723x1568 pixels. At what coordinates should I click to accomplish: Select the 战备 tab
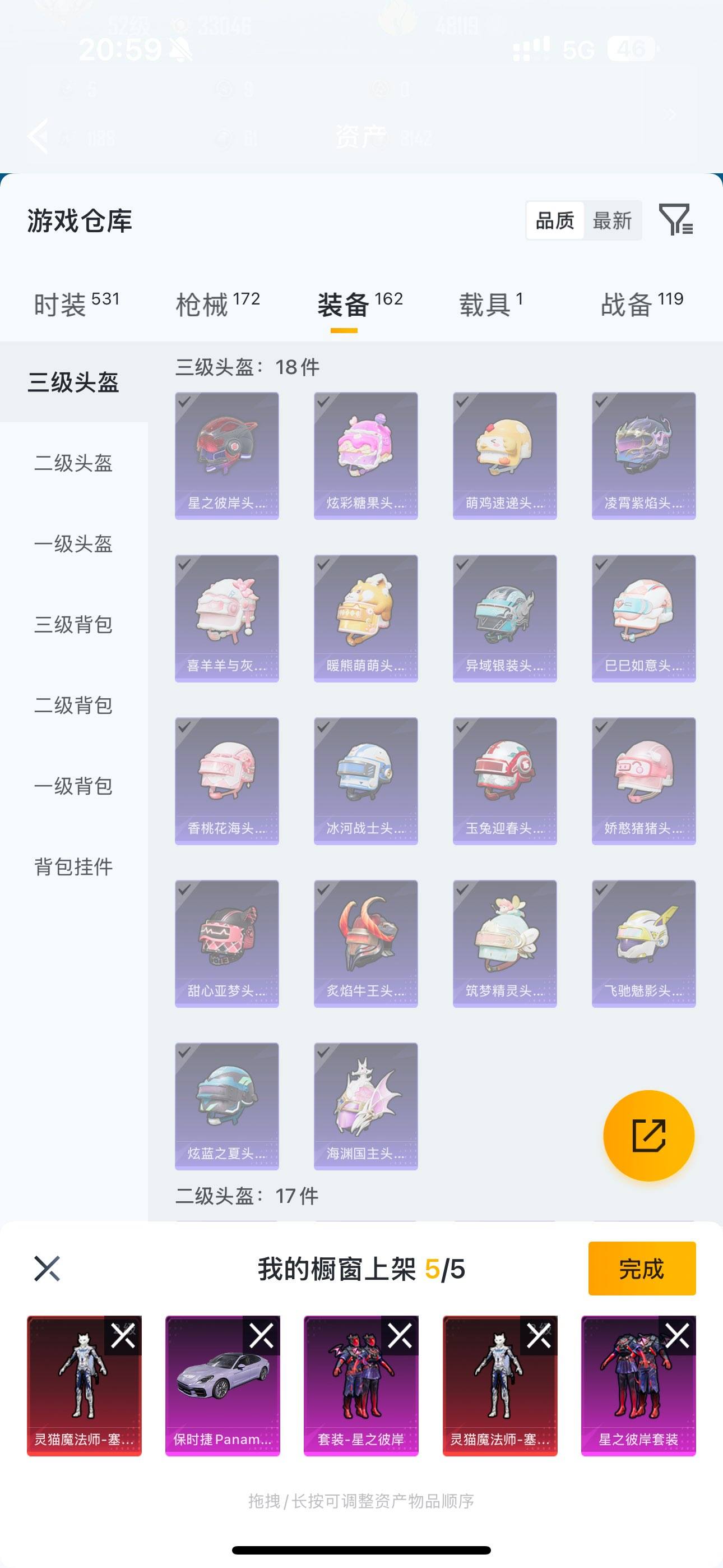pos(641,305)
